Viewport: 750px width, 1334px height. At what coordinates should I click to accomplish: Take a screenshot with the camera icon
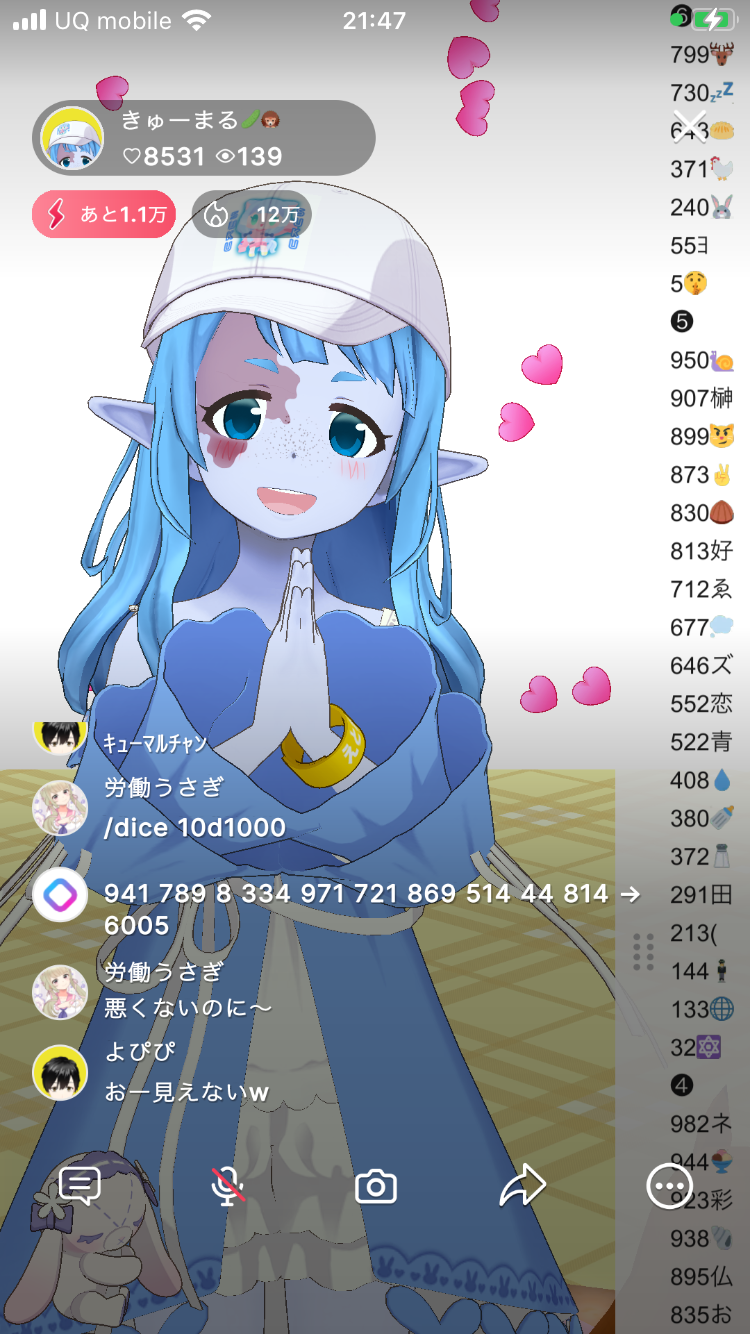pyautogui.click(x=376, y=1187)
